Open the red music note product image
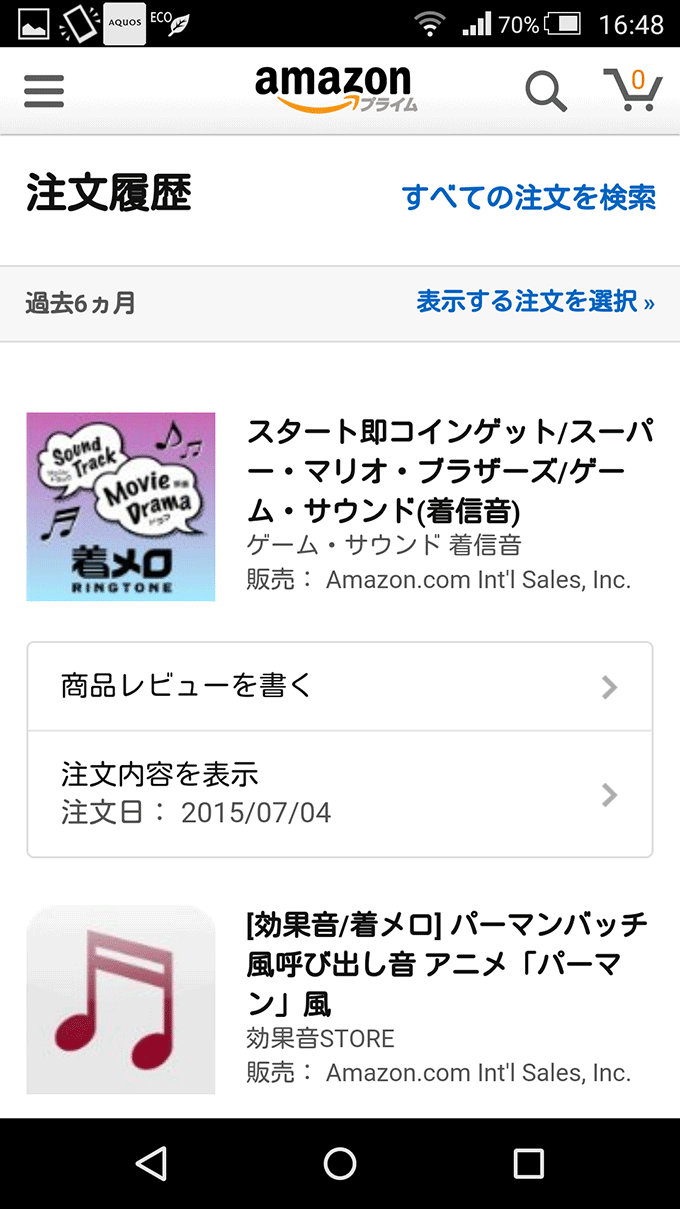 [x=121, y=999]
